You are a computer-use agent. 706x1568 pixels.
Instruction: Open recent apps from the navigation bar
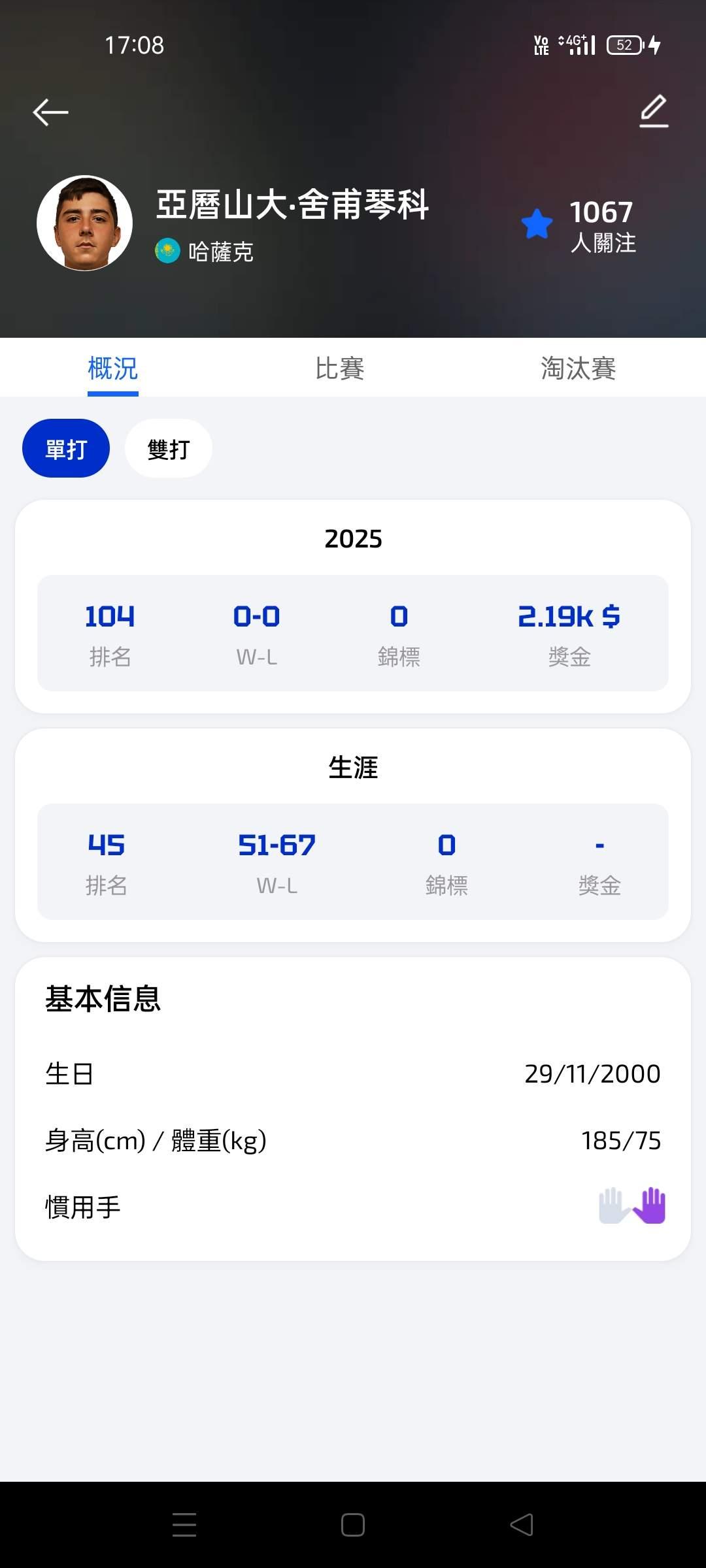tap(184, 1525)
